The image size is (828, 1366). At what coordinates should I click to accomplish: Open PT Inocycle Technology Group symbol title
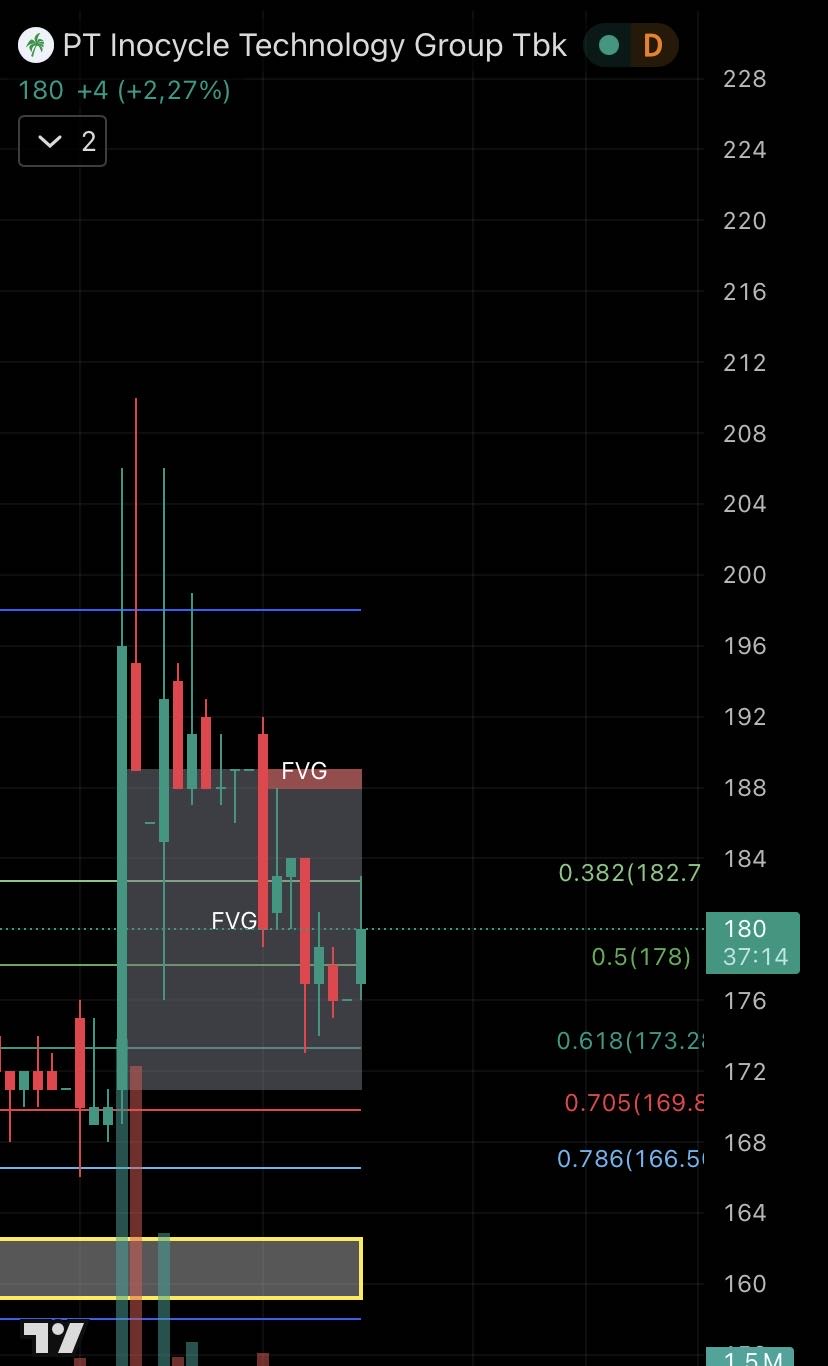pos(314,45)
